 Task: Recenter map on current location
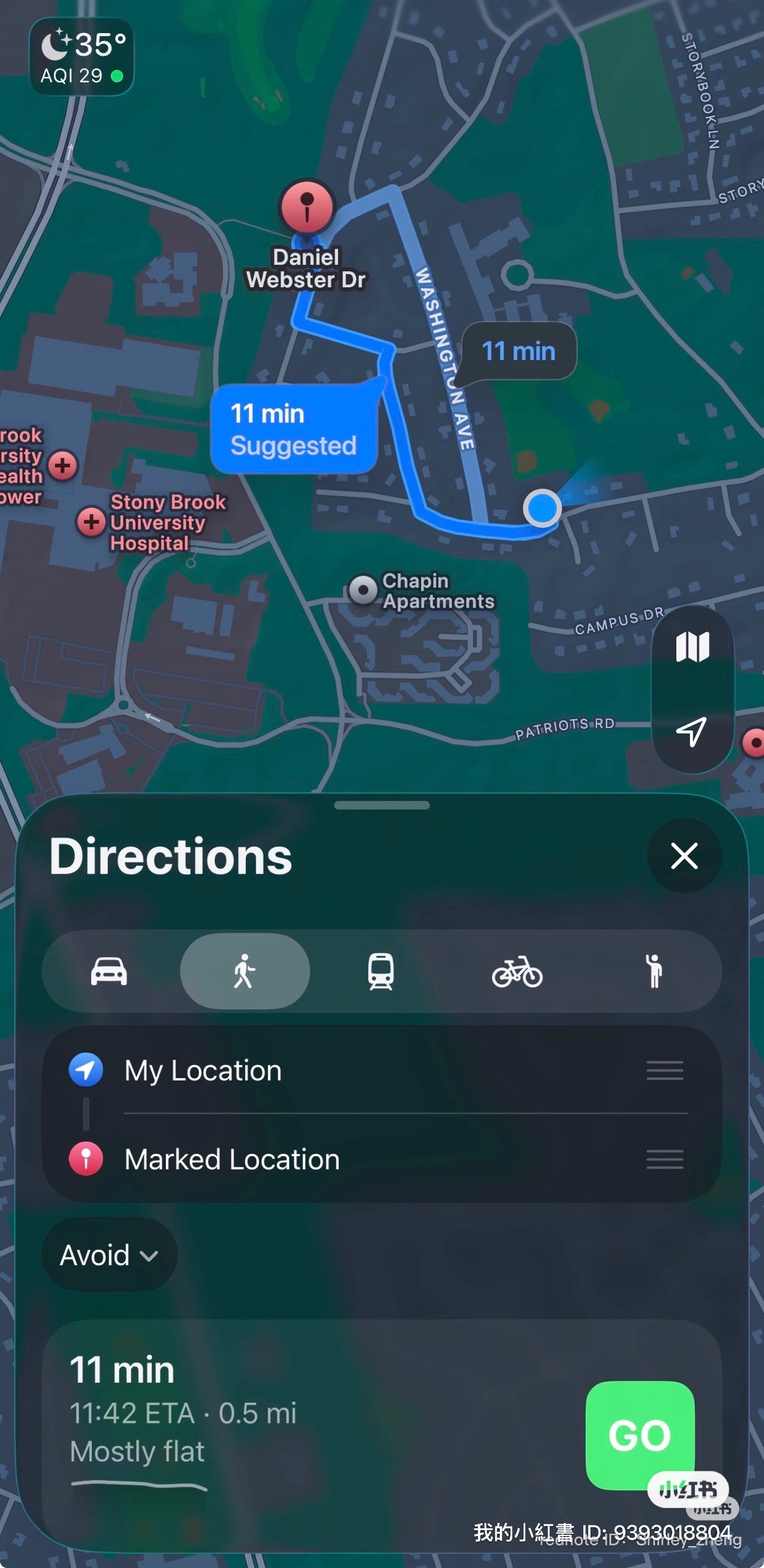[692, 731]
